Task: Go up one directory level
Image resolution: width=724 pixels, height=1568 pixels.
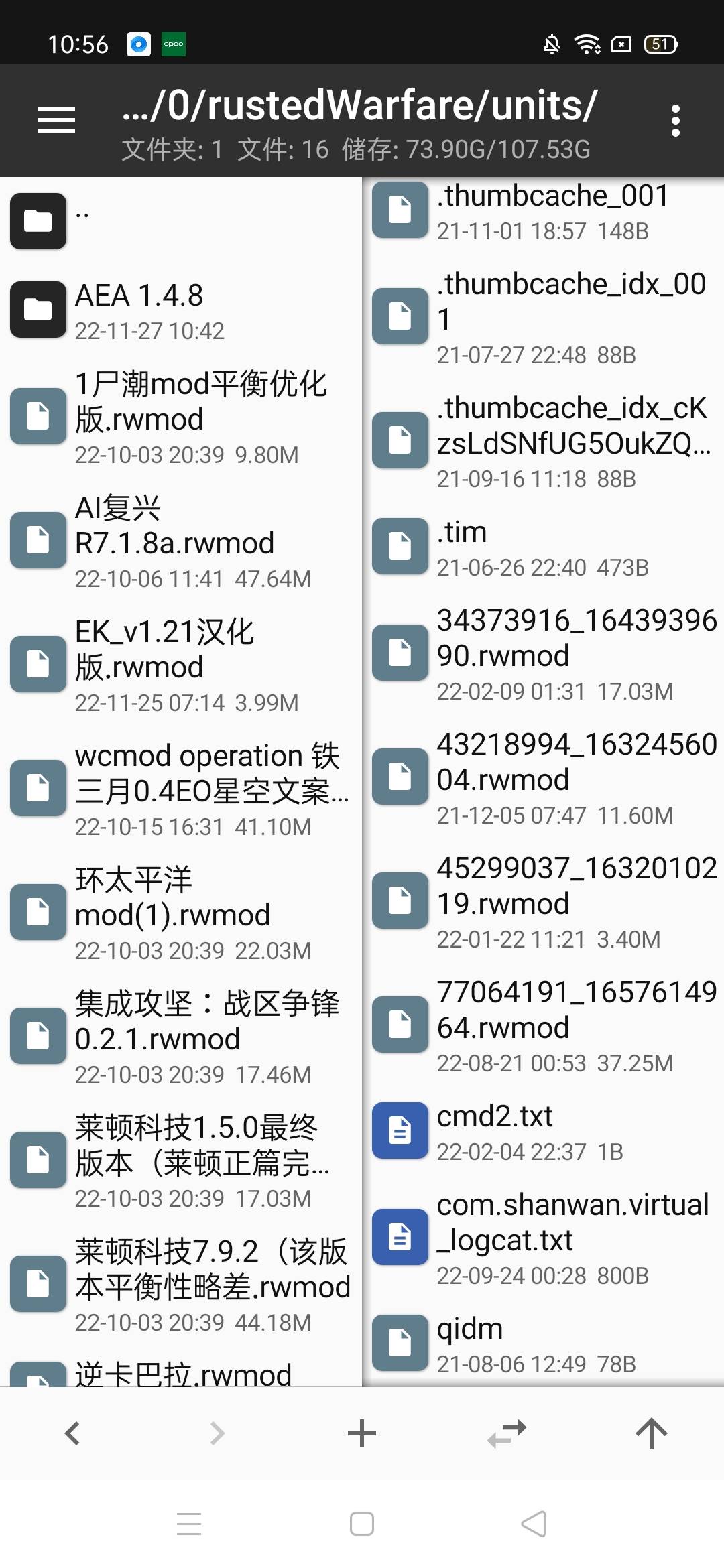Action: coord(652,1433)
